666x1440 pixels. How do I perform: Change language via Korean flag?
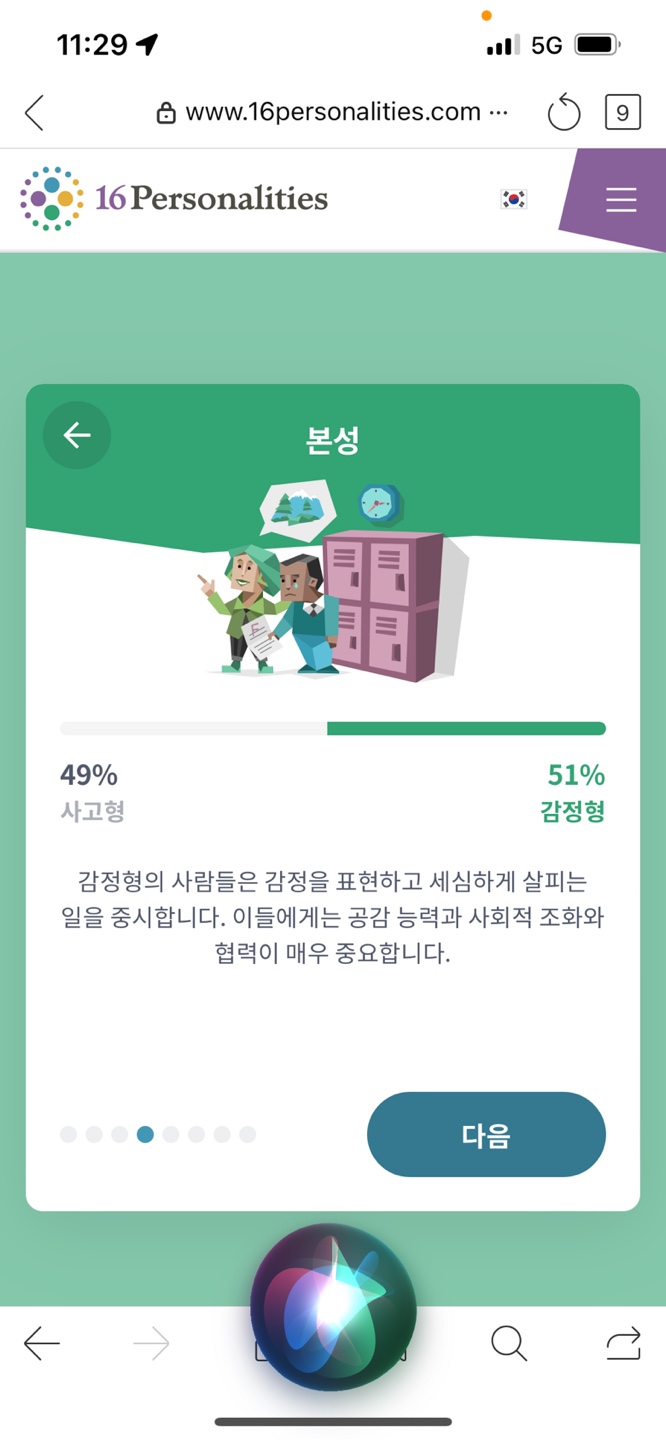513,199
